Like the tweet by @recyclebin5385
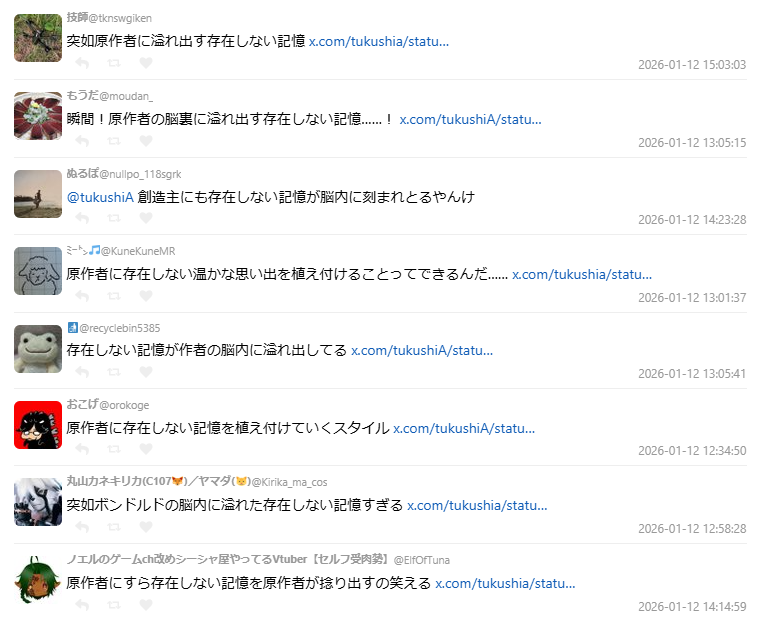This screenshot has width=757, height=618. click(145, 372)
